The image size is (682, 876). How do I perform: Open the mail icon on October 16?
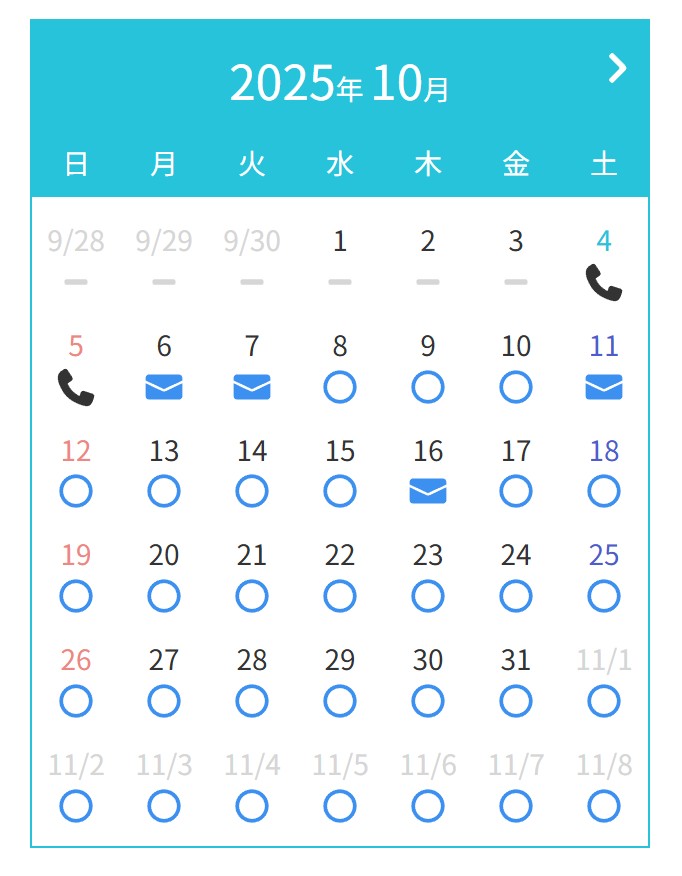coord(428,491)
